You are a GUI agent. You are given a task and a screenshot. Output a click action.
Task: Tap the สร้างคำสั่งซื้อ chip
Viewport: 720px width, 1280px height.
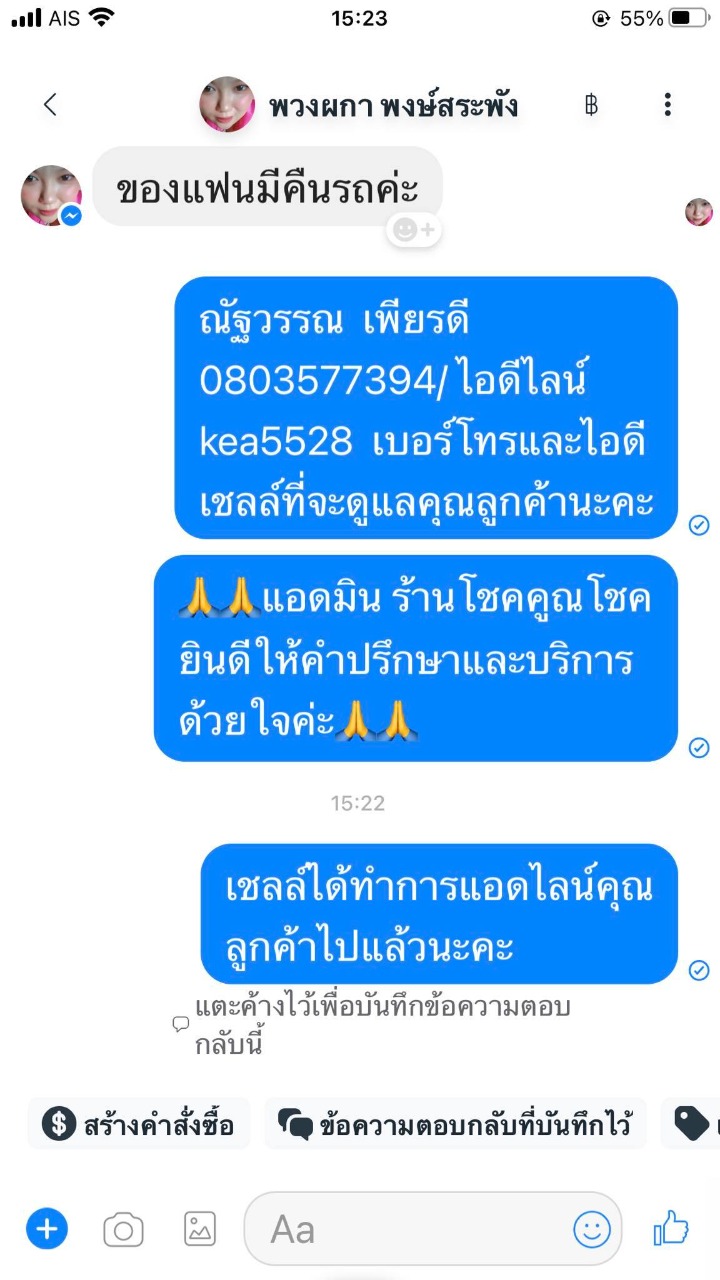139,1124
